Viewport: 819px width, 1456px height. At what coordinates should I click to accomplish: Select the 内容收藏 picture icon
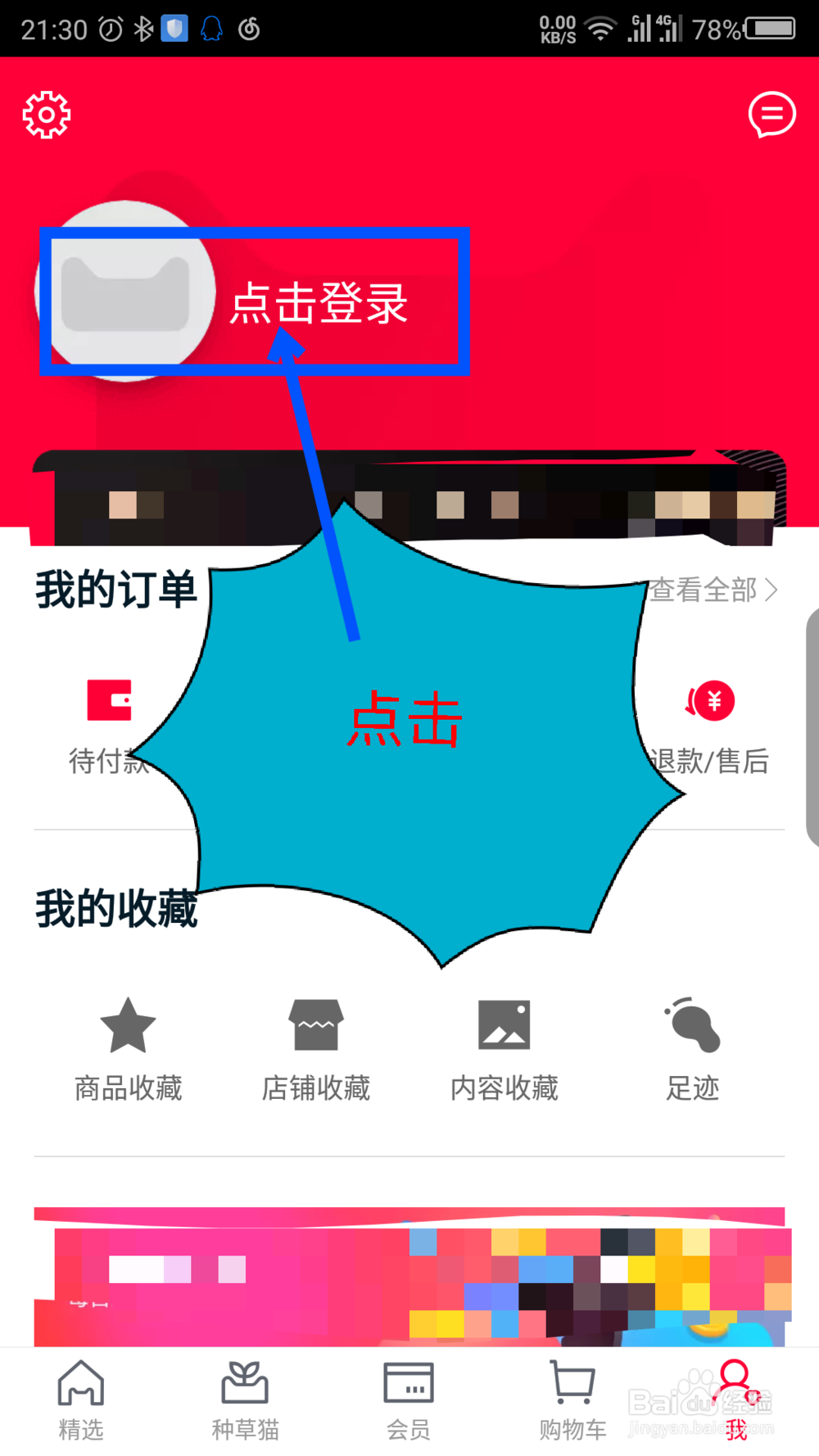pos(504,1025)
